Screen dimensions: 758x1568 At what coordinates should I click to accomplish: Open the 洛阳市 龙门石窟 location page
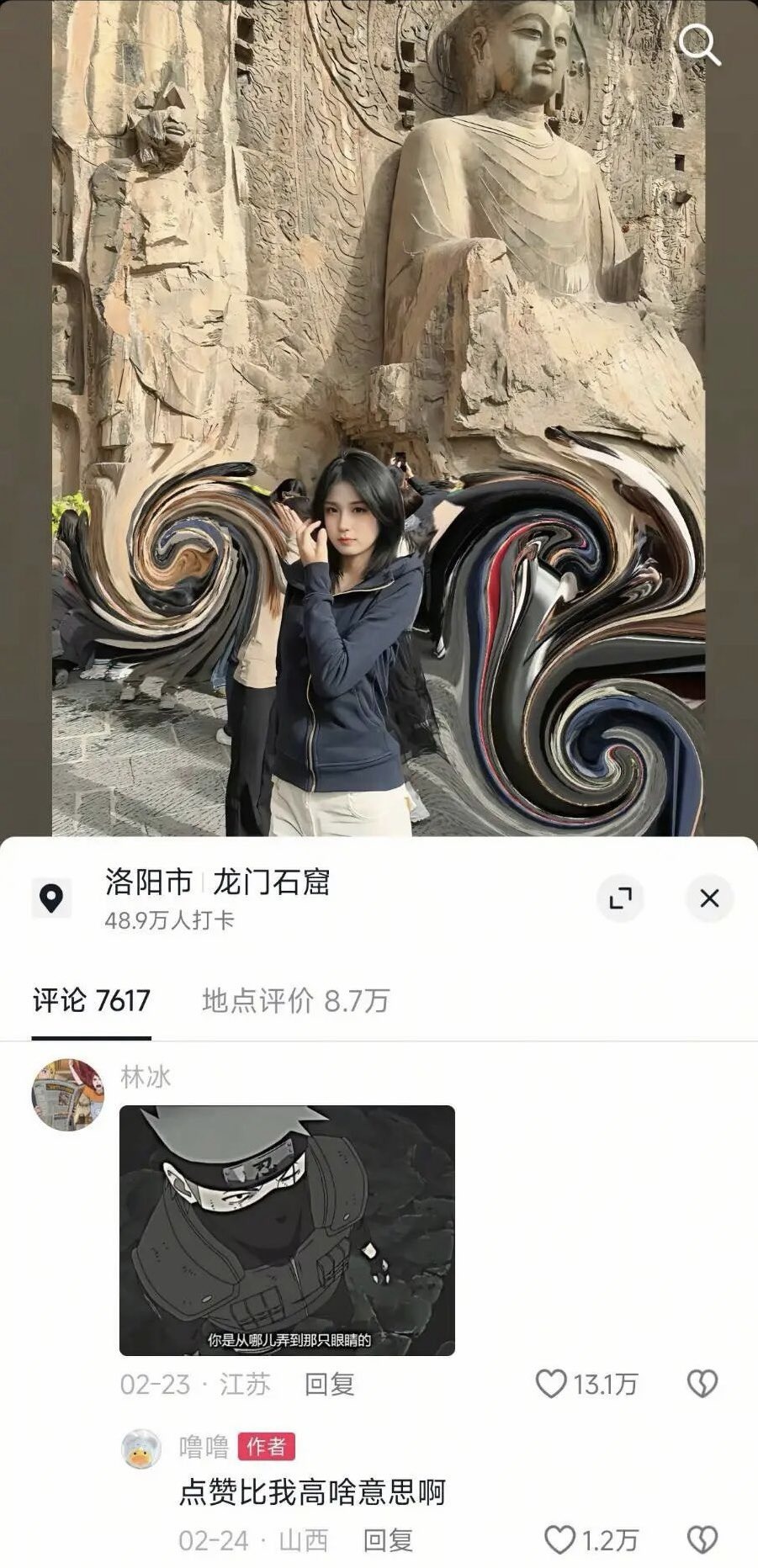tap(217, 883)
